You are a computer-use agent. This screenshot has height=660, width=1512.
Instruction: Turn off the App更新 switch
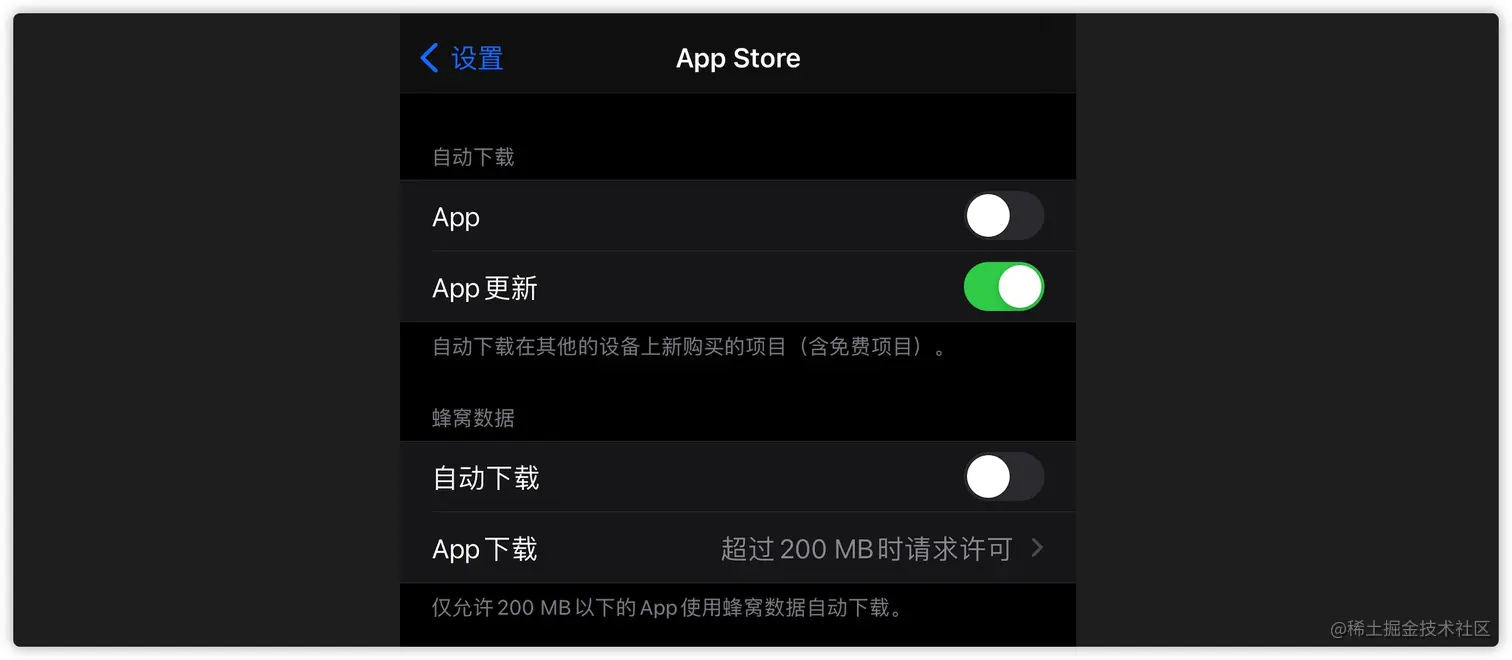pyautogui.click(x=1003, y=287)
